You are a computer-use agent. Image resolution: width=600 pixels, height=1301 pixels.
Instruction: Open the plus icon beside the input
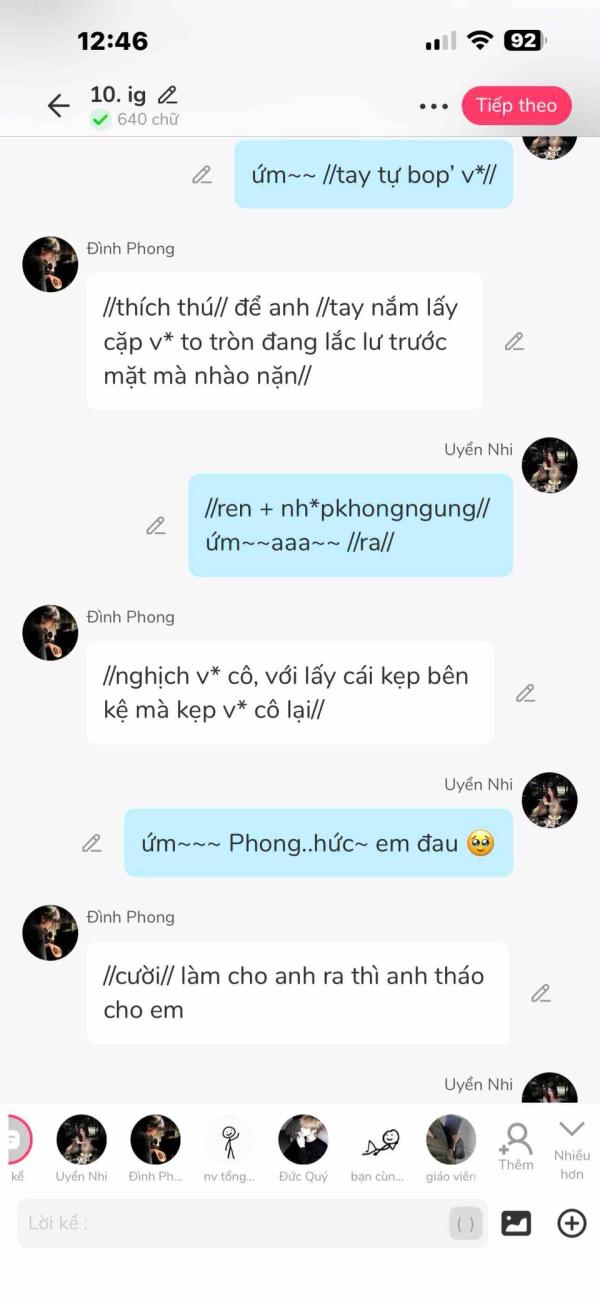tap(572, 1223)
